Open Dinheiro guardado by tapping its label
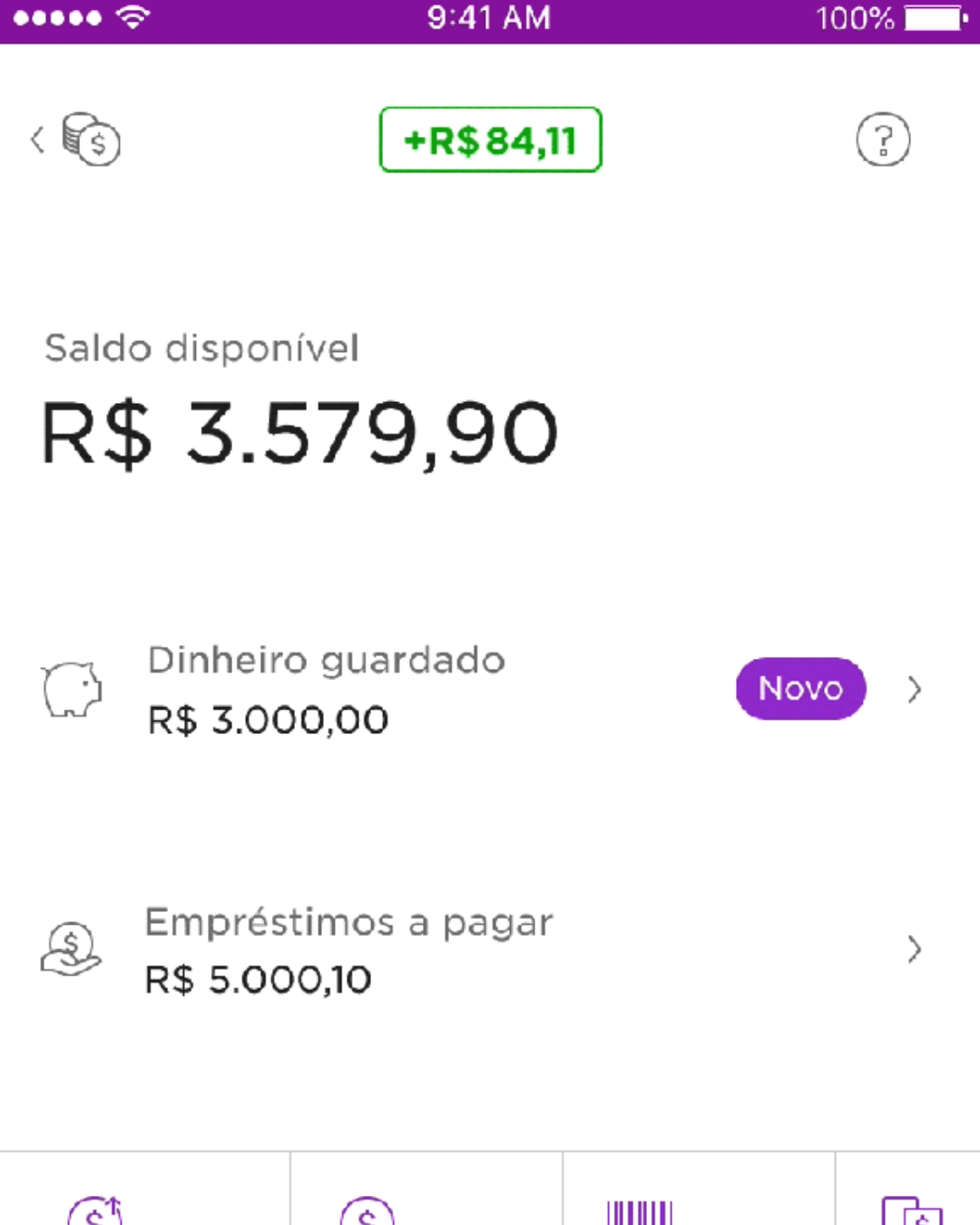Viewport: 980px width, 1225px height. pos(326,660)
